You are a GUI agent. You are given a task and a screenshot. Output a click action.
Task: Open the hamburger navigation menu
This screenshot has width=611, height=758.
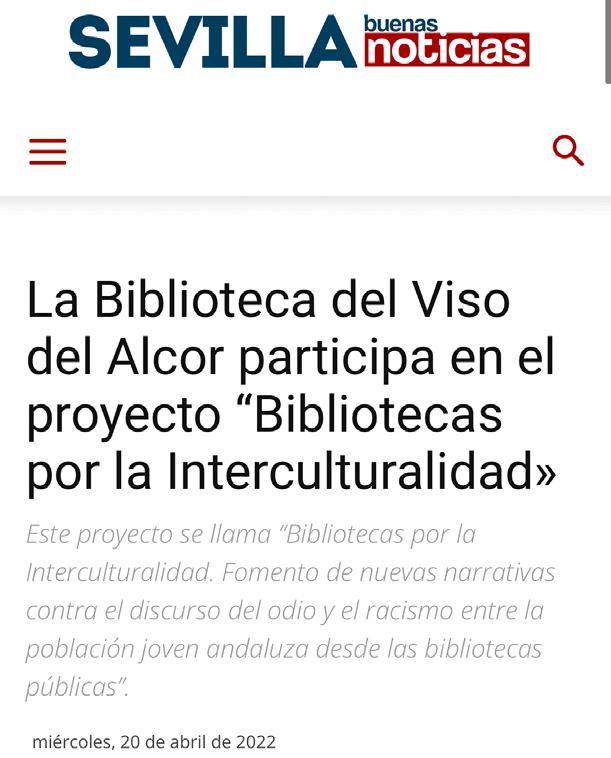click(47, 151)
